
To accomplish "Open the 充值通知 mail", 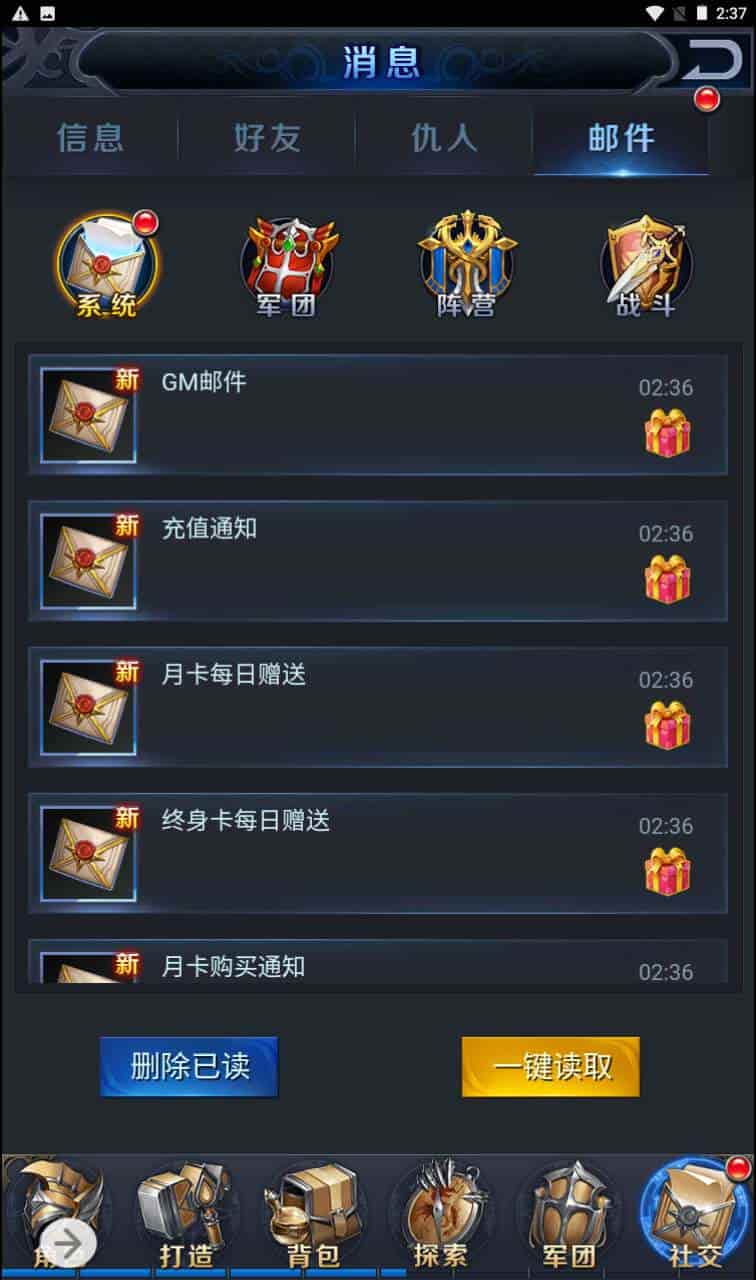I will pos(378,560).
